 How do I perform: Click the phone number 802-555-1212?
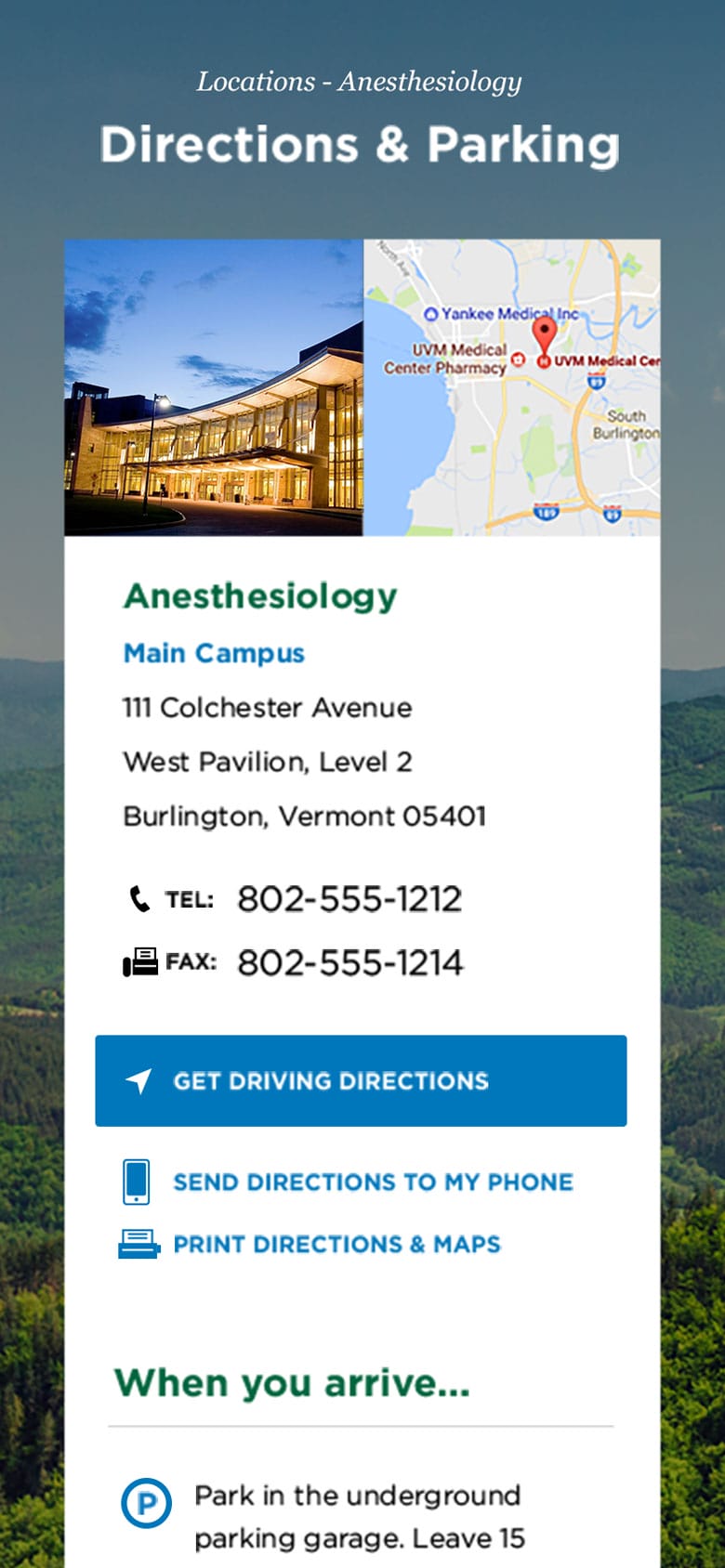coord(349,897)
